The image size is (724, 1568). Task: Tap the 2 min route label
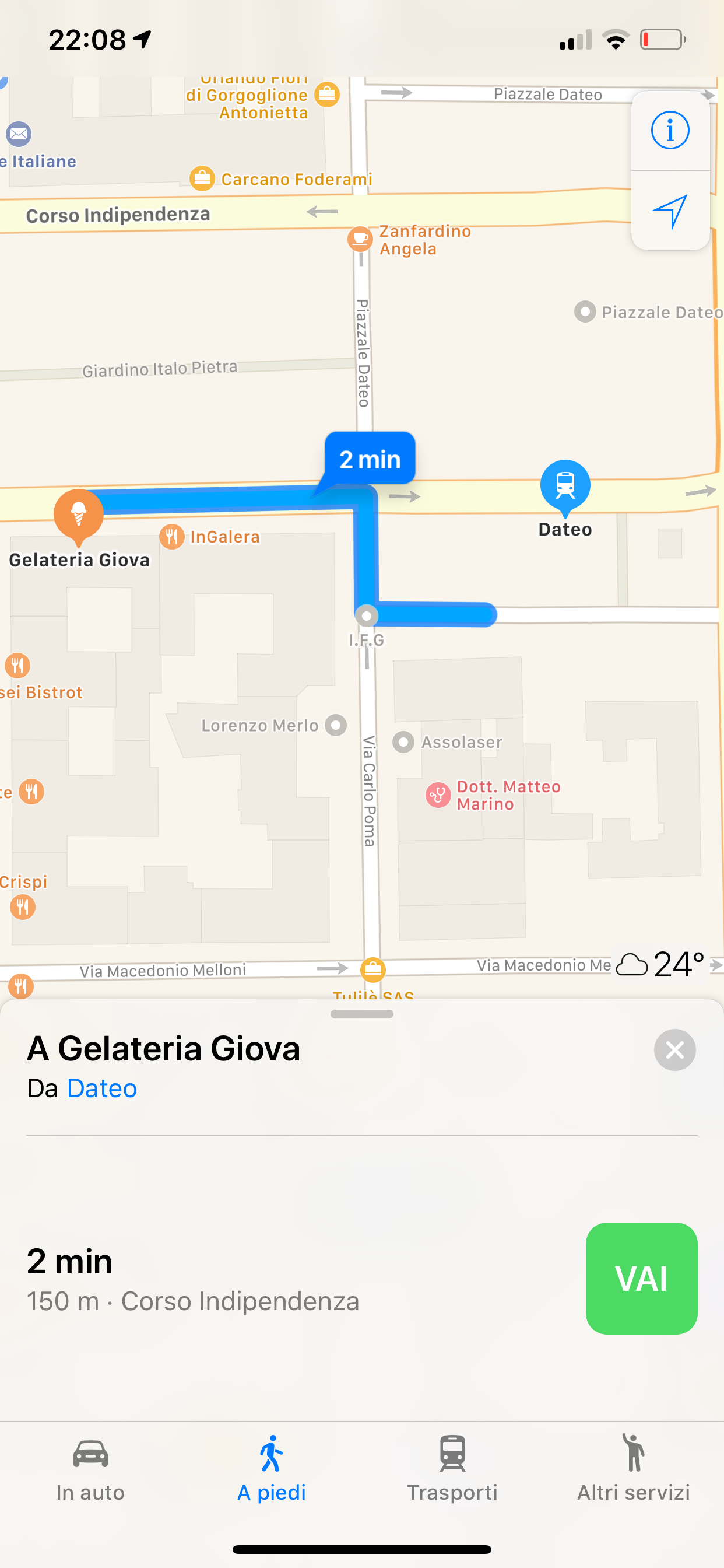coord(370,459)
